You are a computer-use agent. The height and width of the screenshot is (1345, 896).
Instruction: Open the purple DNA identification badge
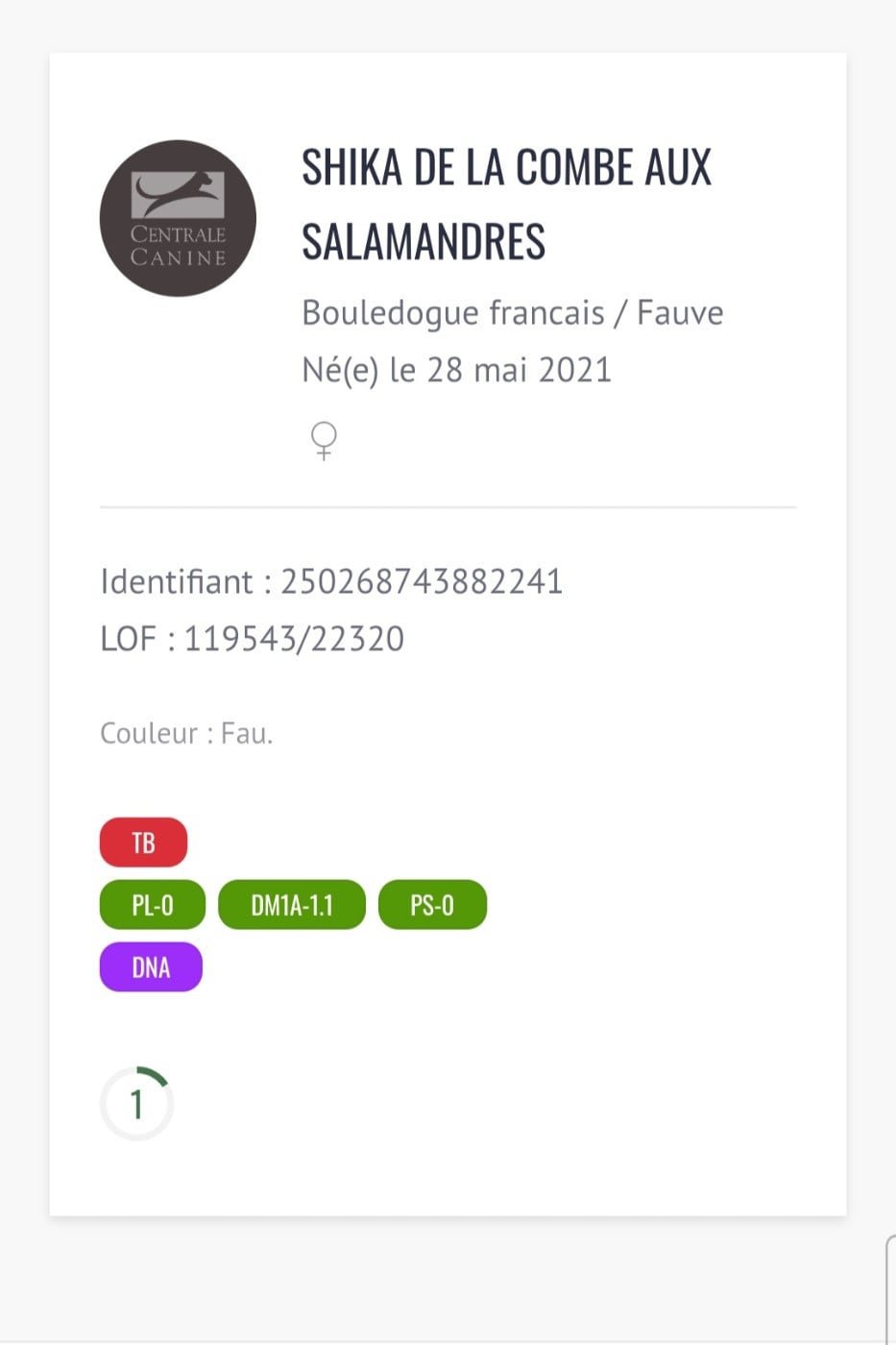[x=151, y=966]
